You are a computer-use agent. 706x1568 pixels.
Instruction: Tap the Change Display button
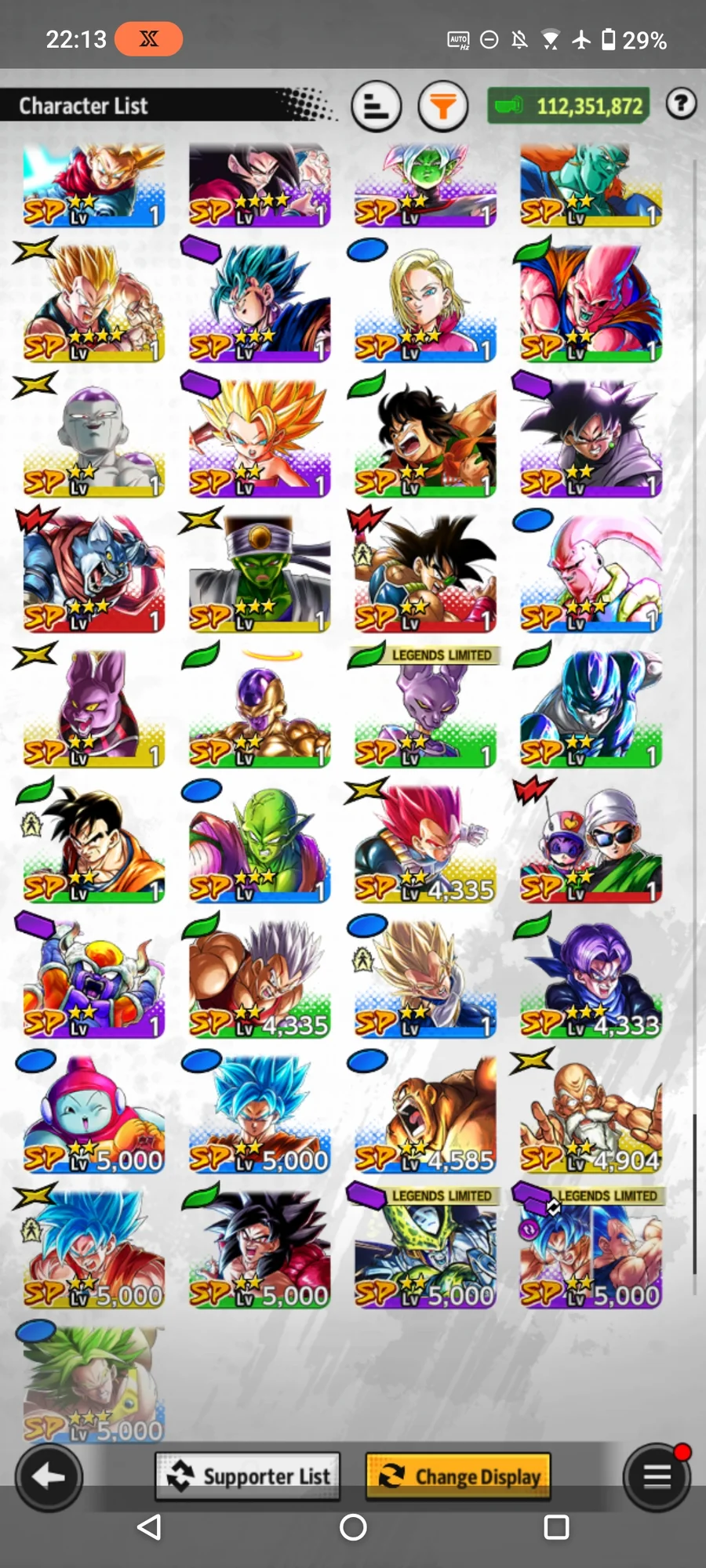click(458, 1476)
